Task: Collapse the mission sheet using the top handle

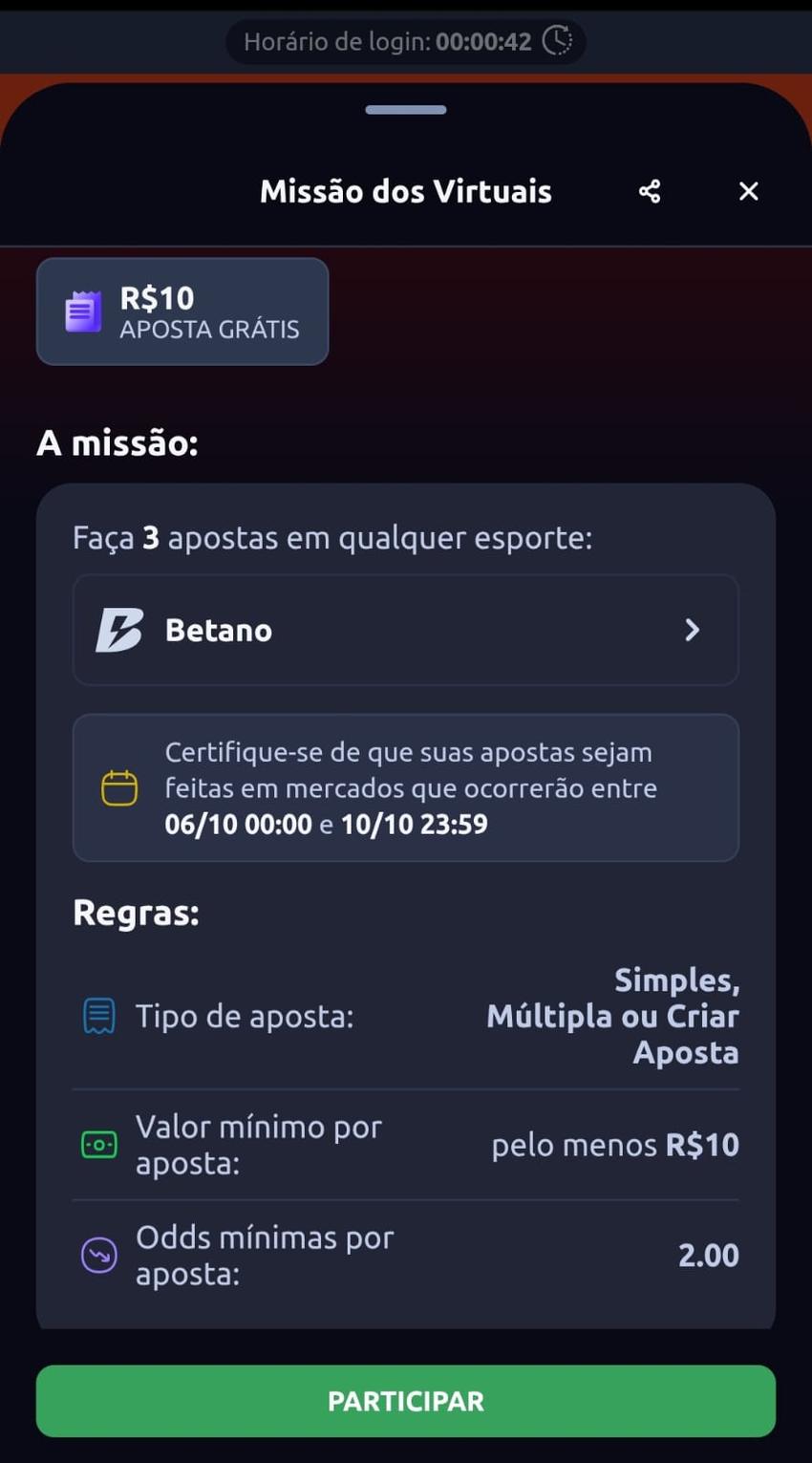Action: [x=405, y=109]
